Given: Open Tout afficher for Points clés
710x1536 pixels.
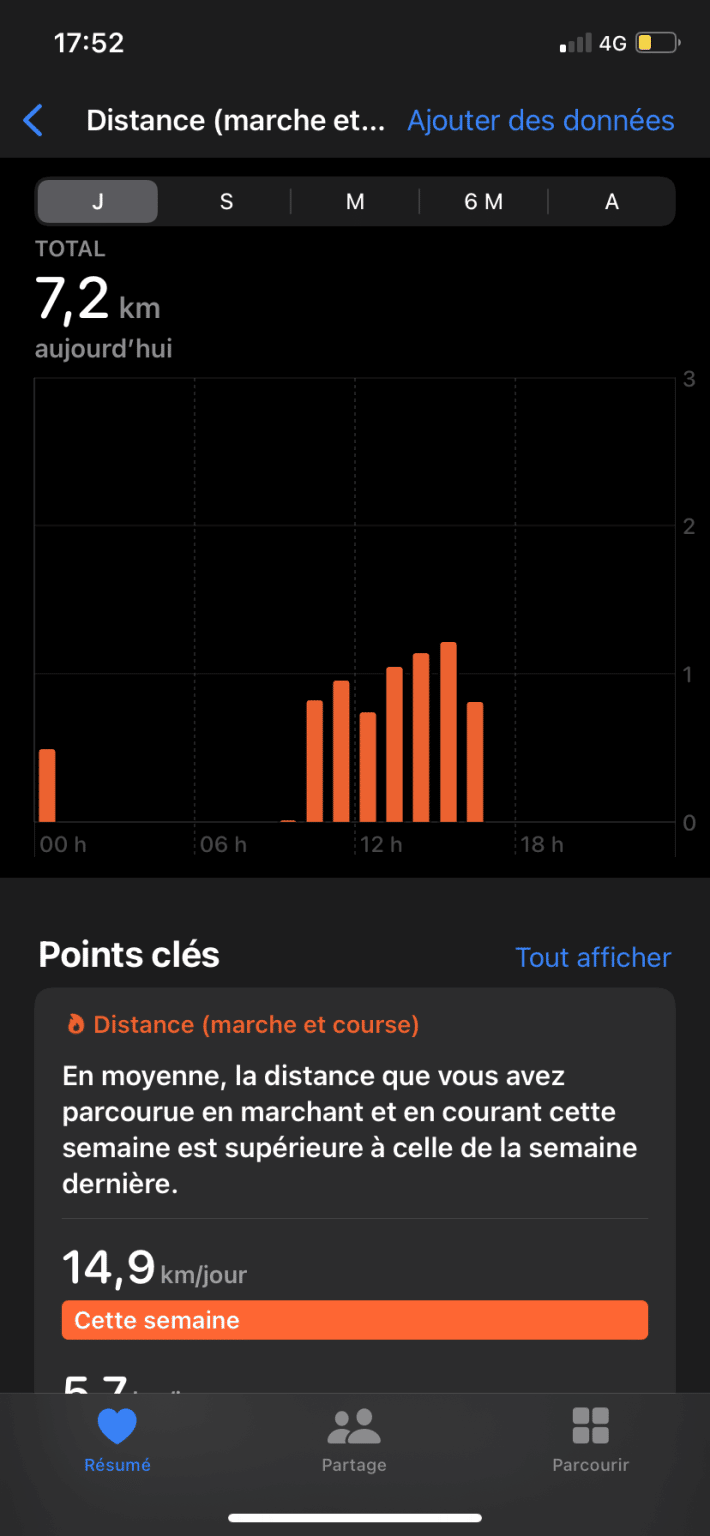Looking at the screenshot, I should [x=593, y=957].
